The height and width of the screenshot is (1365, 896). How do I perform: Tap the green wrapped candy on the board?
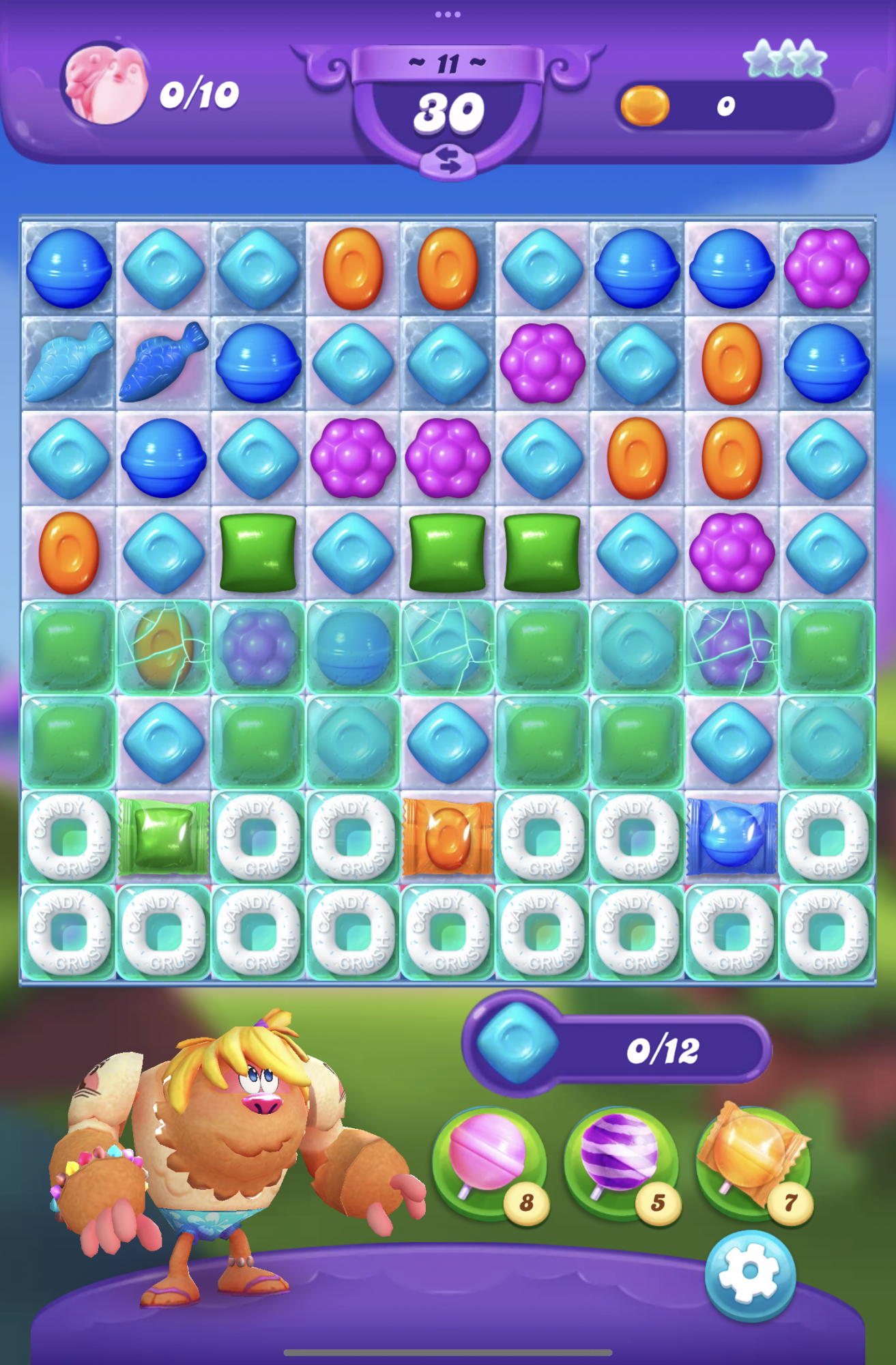163,837
